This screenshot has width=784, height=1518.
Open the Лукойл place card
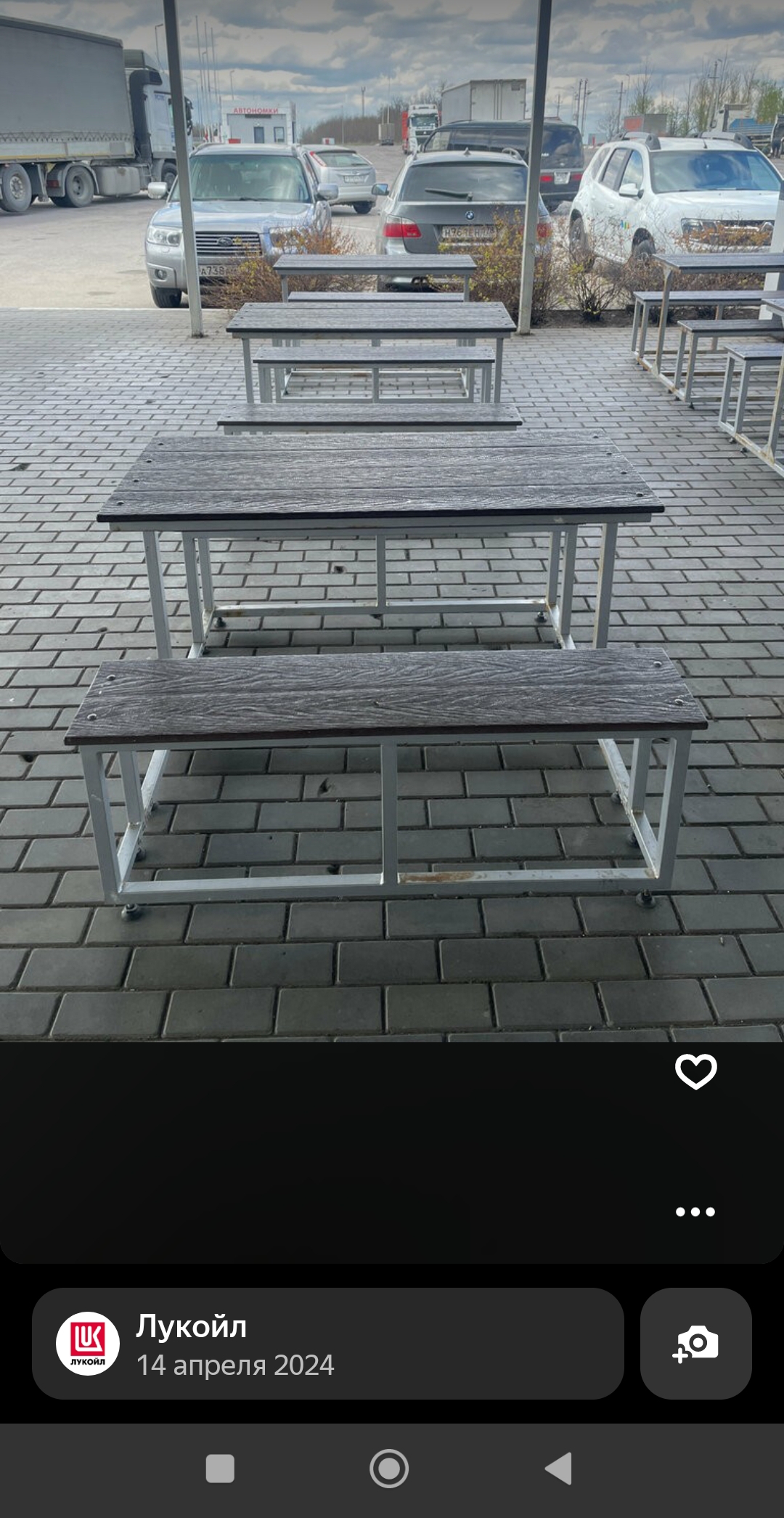327,1344
